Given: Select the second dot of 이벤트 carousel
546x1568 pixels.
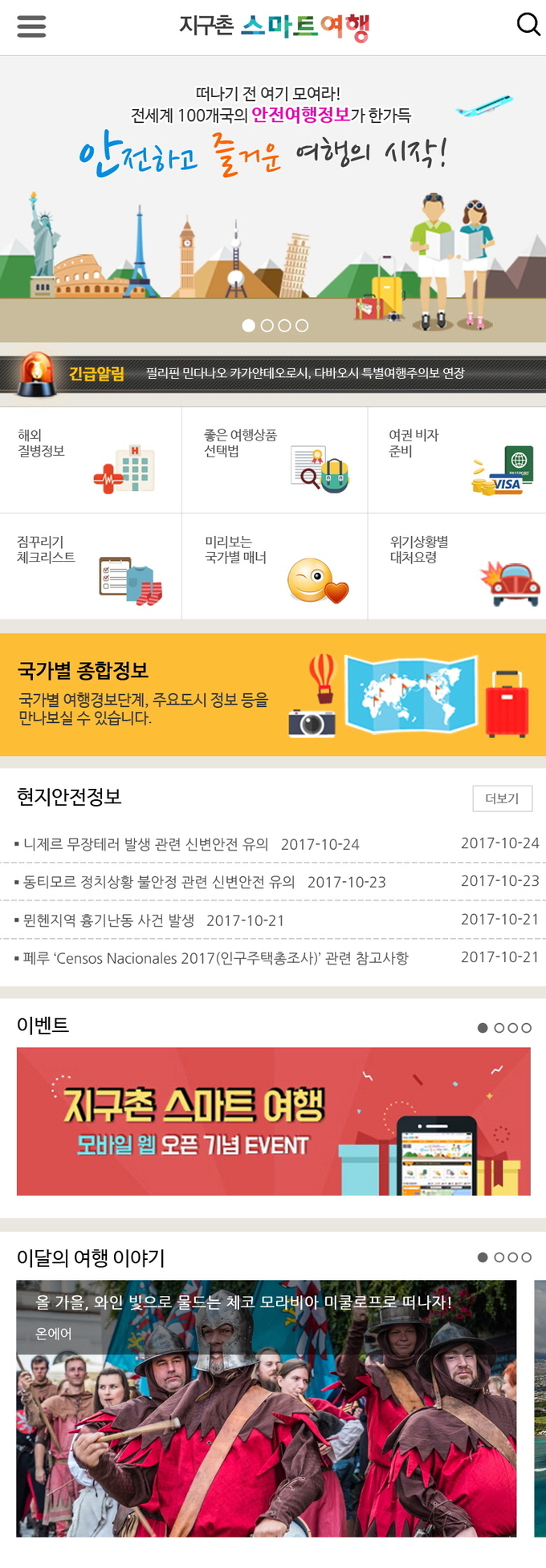Looking at the screenshot, I should click(x=499, y=1028).
